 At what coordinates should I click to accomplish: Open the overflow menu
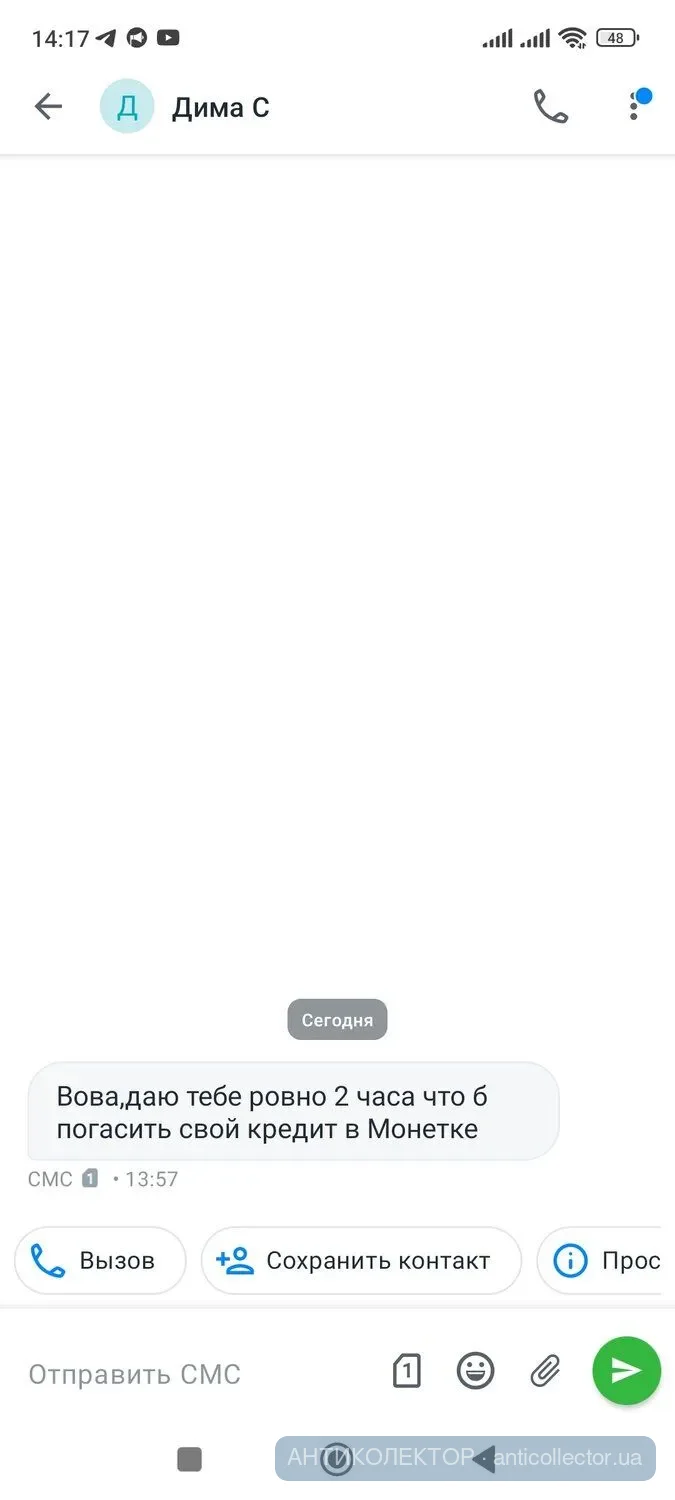pos(634,107)
